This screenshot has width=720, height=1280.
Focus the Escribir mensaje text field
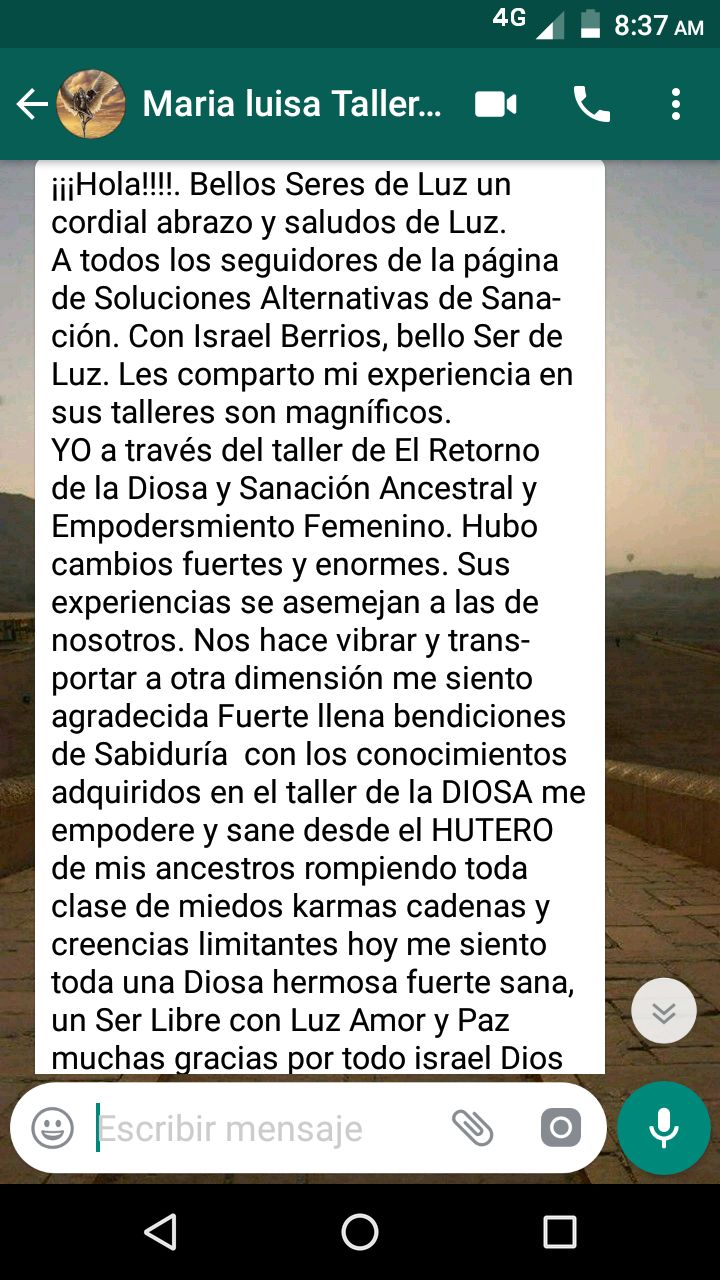tap(265, 1129)
